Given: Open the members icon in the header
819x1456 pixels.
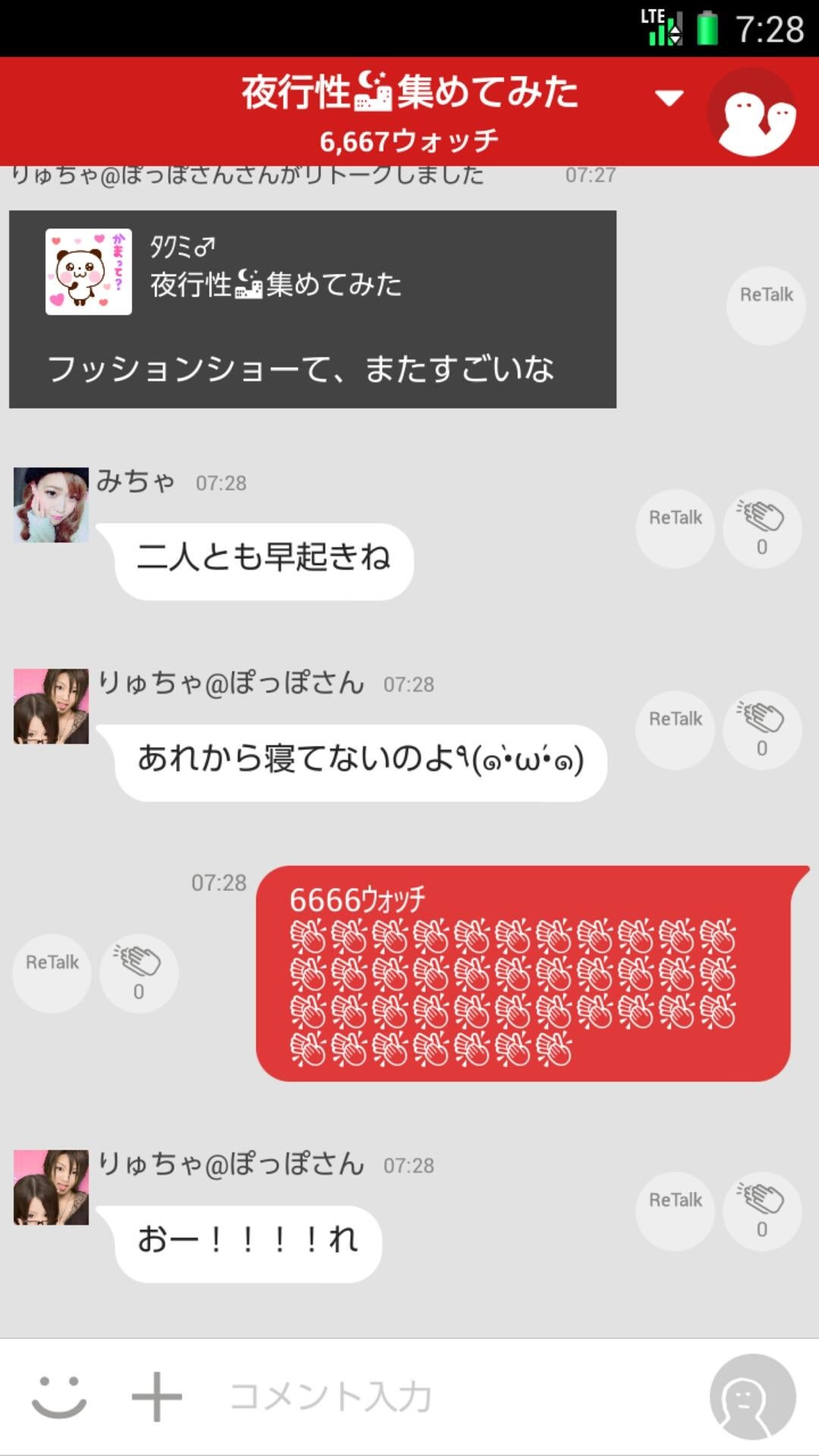Looking at the screenshot, I should click(752, 113).
